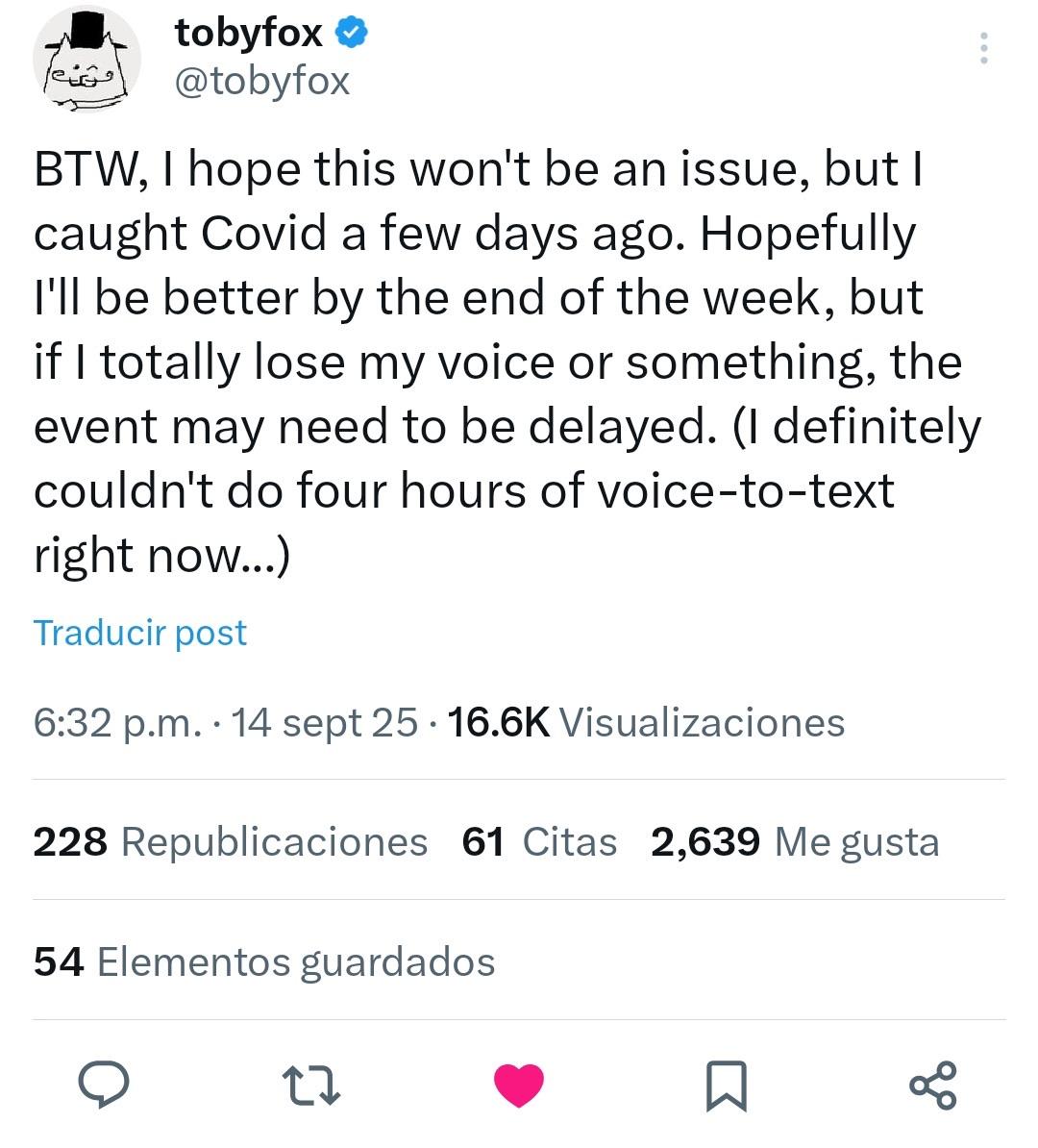The image size is (1038, 1148).
Task: Share this post
Action: pyautogui.click(x=932, y=1086)
